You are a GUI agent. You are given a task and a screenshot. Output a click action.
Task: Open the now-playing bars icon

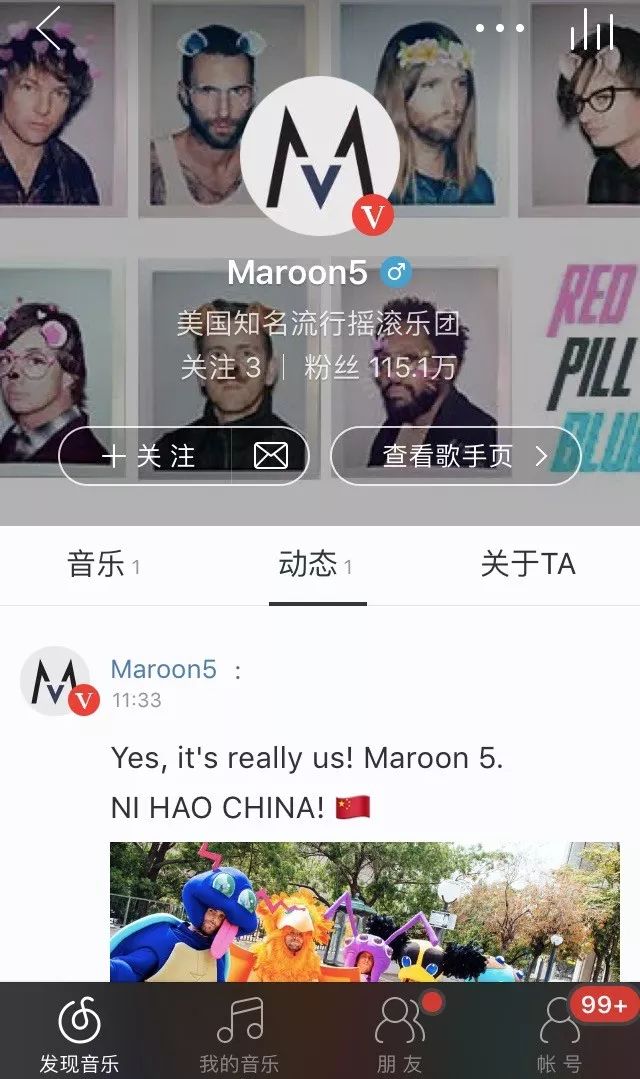(591, 29)
